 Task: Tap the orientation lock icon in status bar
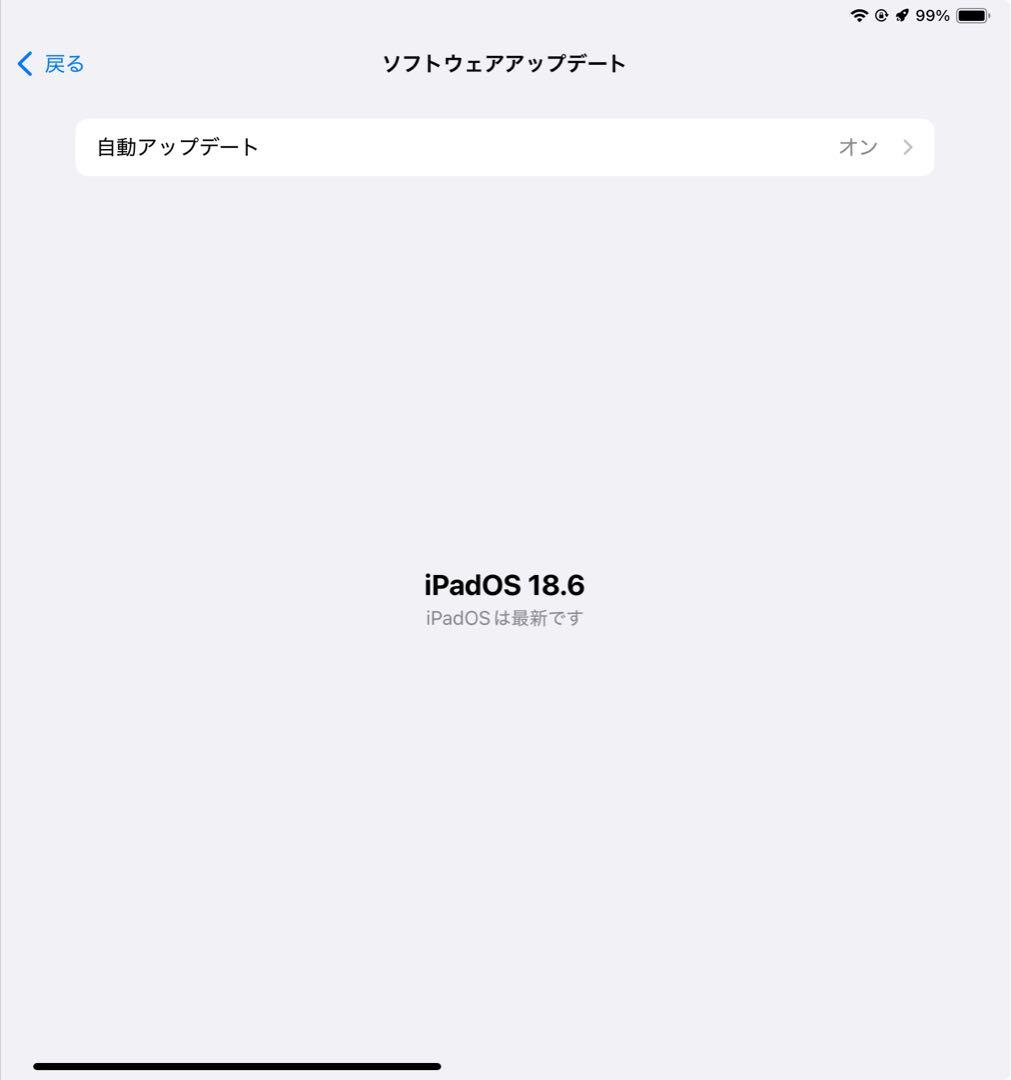pyautogui.click(x=881, y=15)
